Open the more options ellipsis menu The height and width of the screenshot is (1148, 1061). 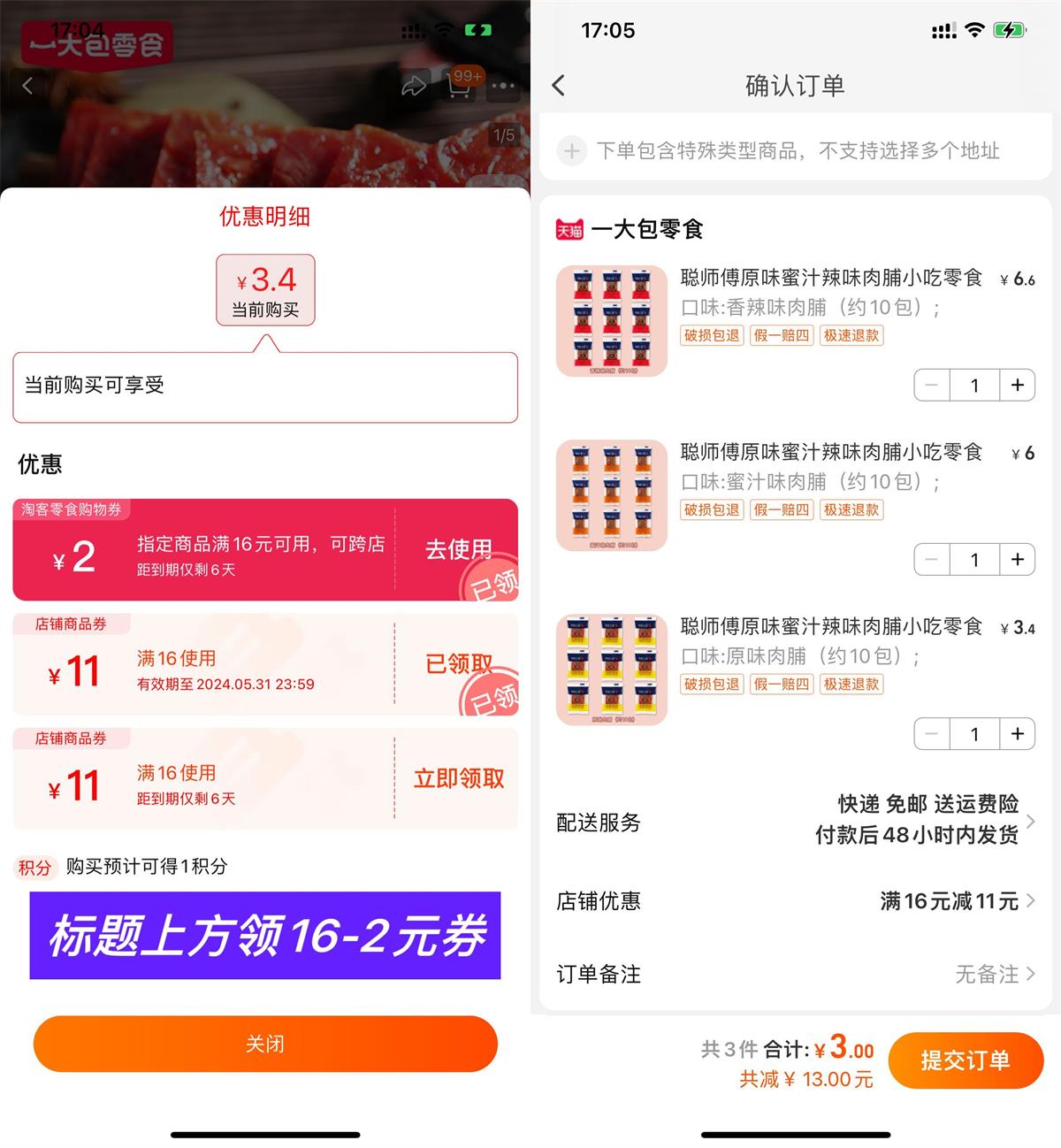502,86
